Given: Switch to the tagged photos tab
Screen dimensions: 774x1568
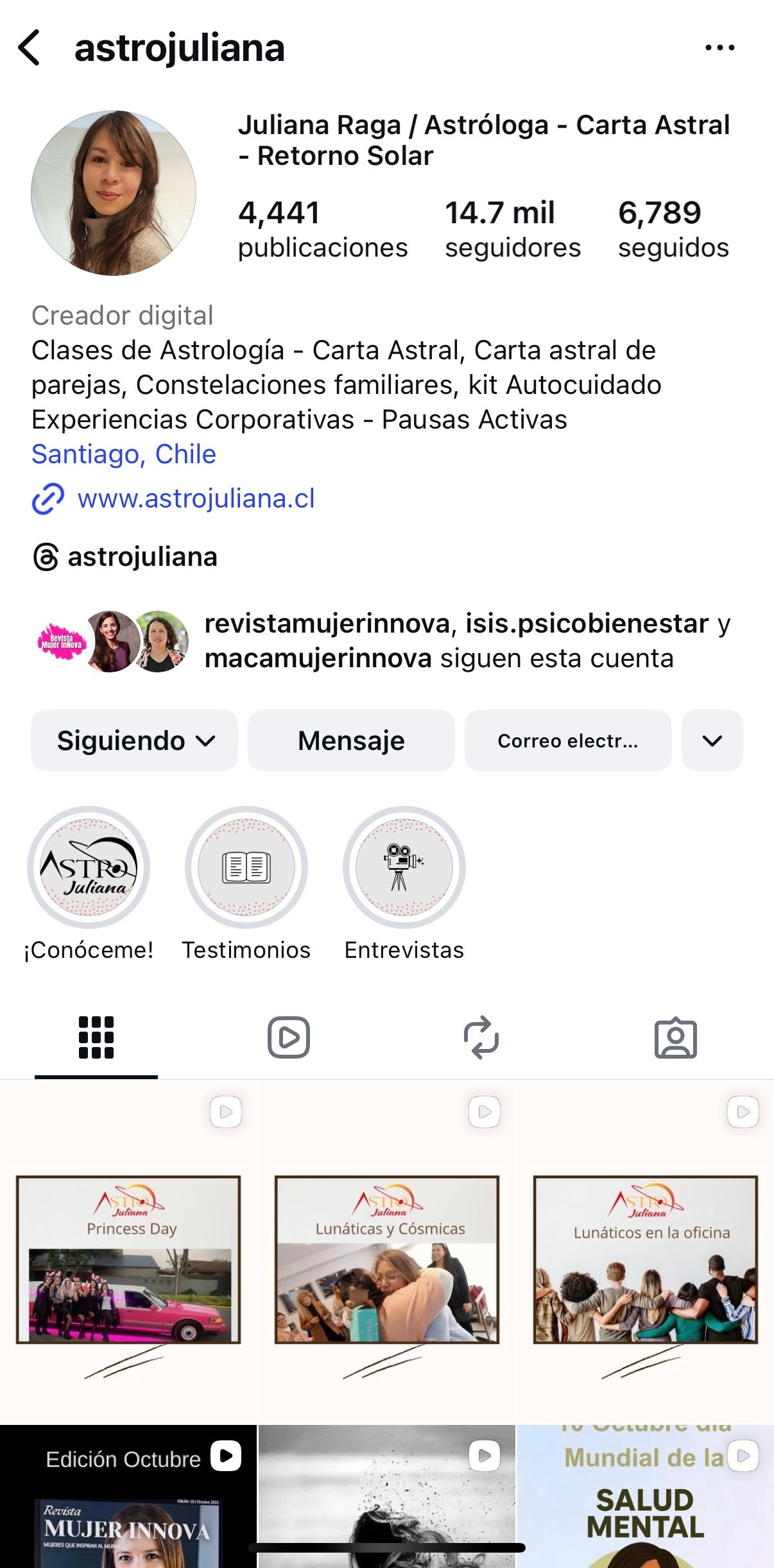Looking at the screenshot, I should pos(675,1037).
